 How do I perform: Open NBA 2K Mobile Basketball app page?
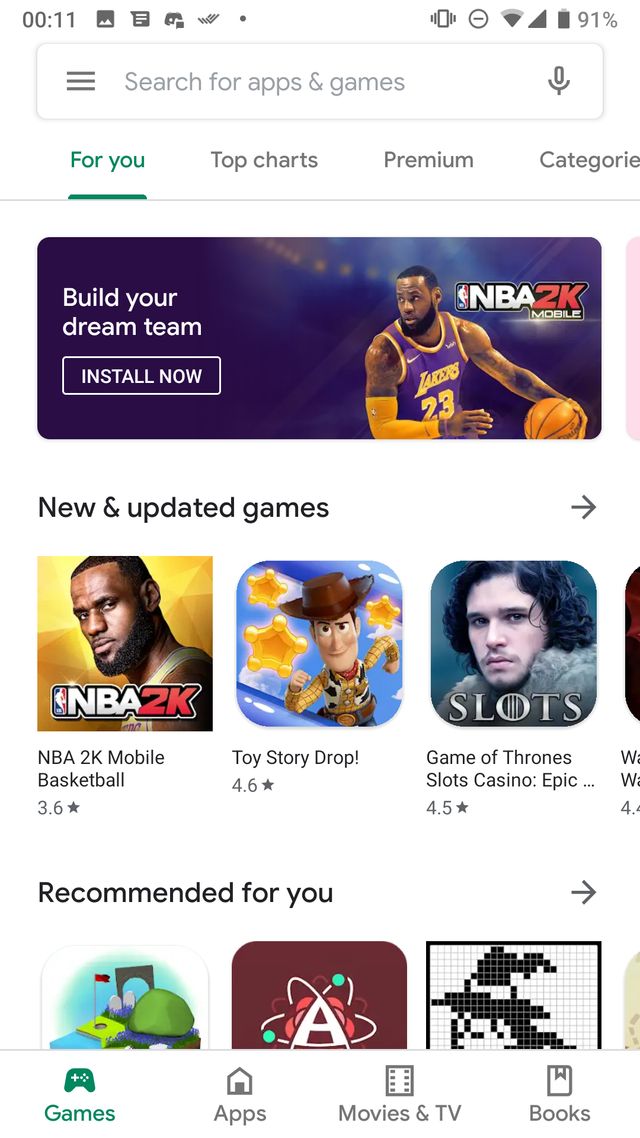pyautogui.click(x=125, y=643)
